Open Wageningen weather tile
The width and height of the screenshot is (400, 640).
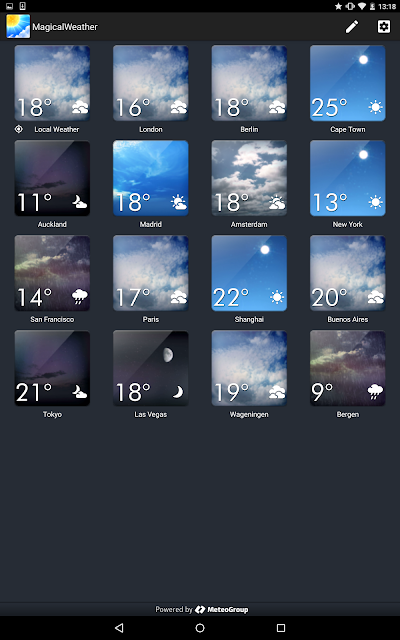click(x=249, y=369)
